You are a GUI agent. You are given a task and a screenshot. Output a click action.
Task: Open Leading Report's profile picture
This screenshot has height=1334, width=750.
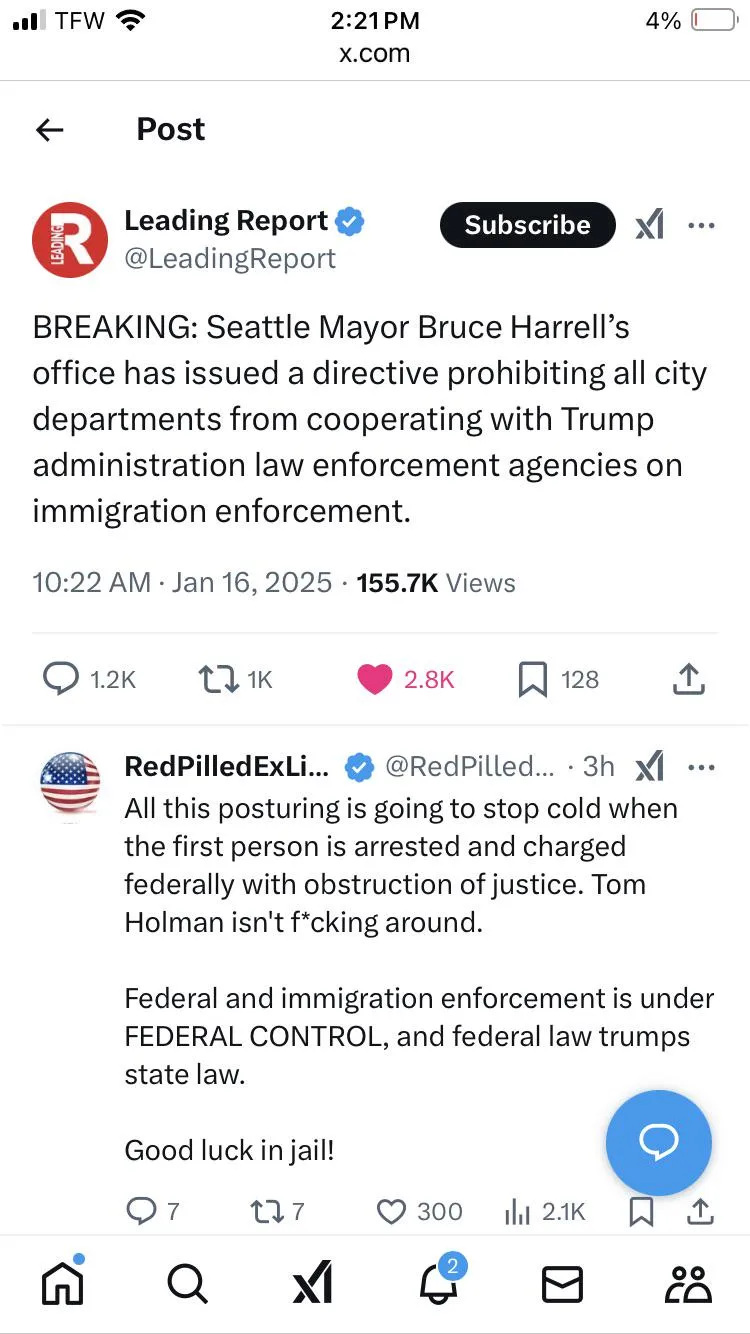[x=69, y=239]
